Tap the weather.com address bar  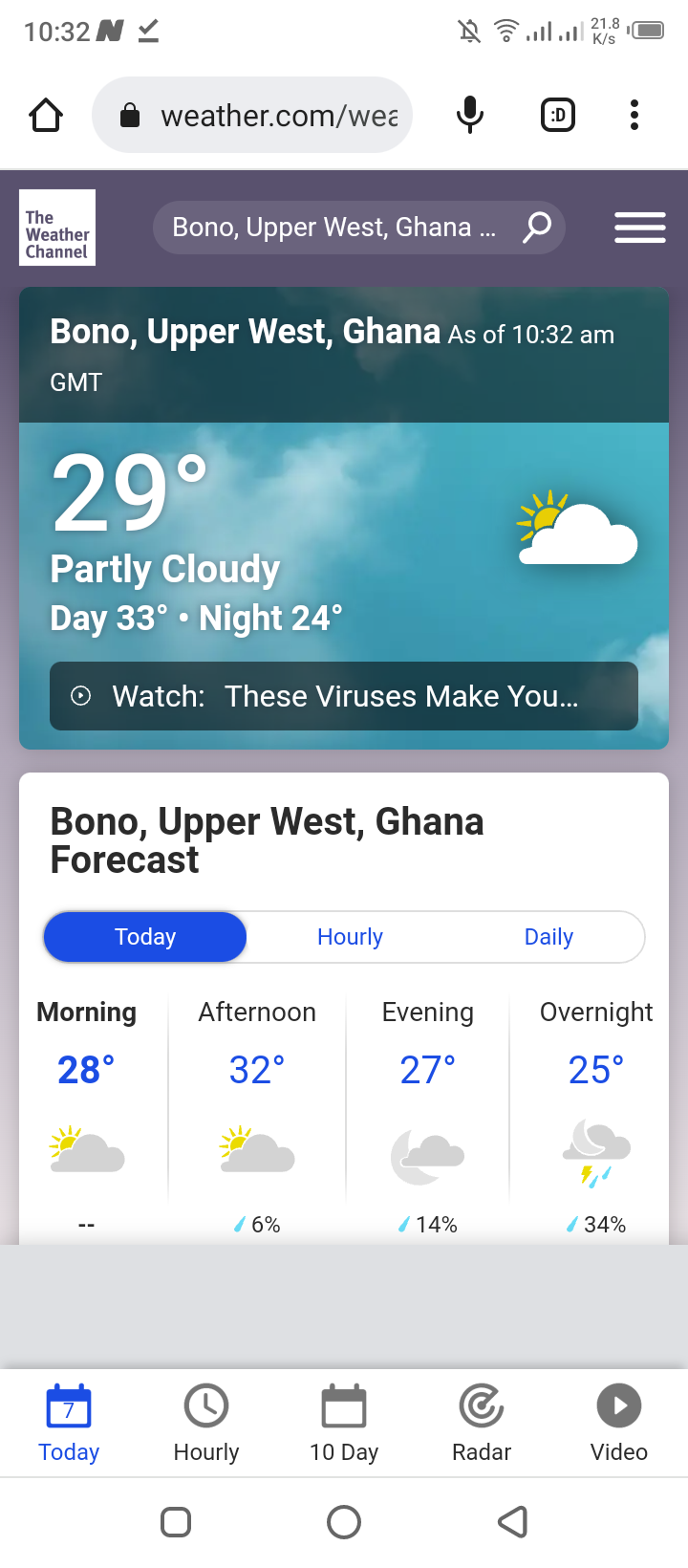(x=252, y=116)
